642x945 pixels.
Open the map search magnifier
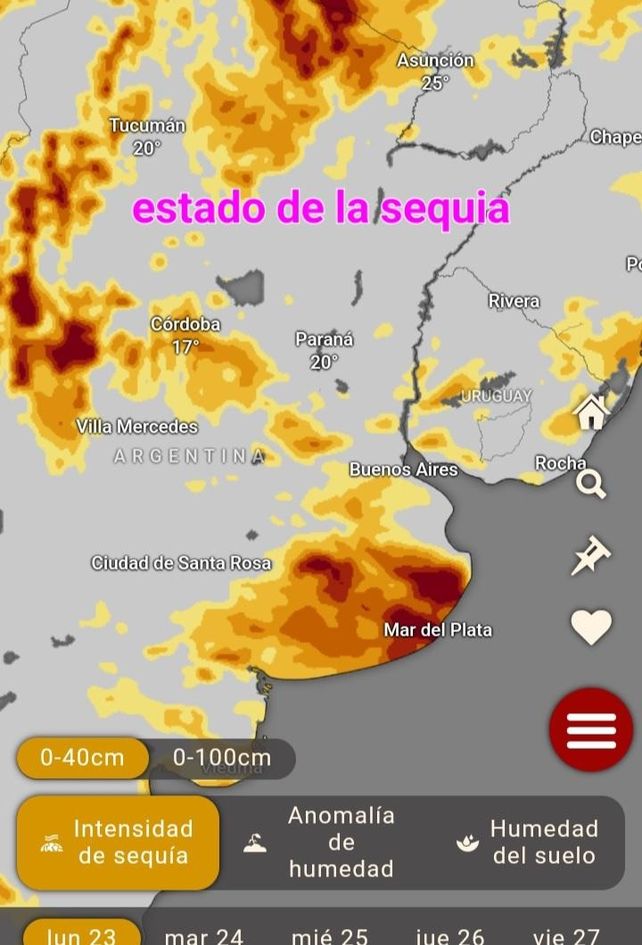click(x=591, y=484)
